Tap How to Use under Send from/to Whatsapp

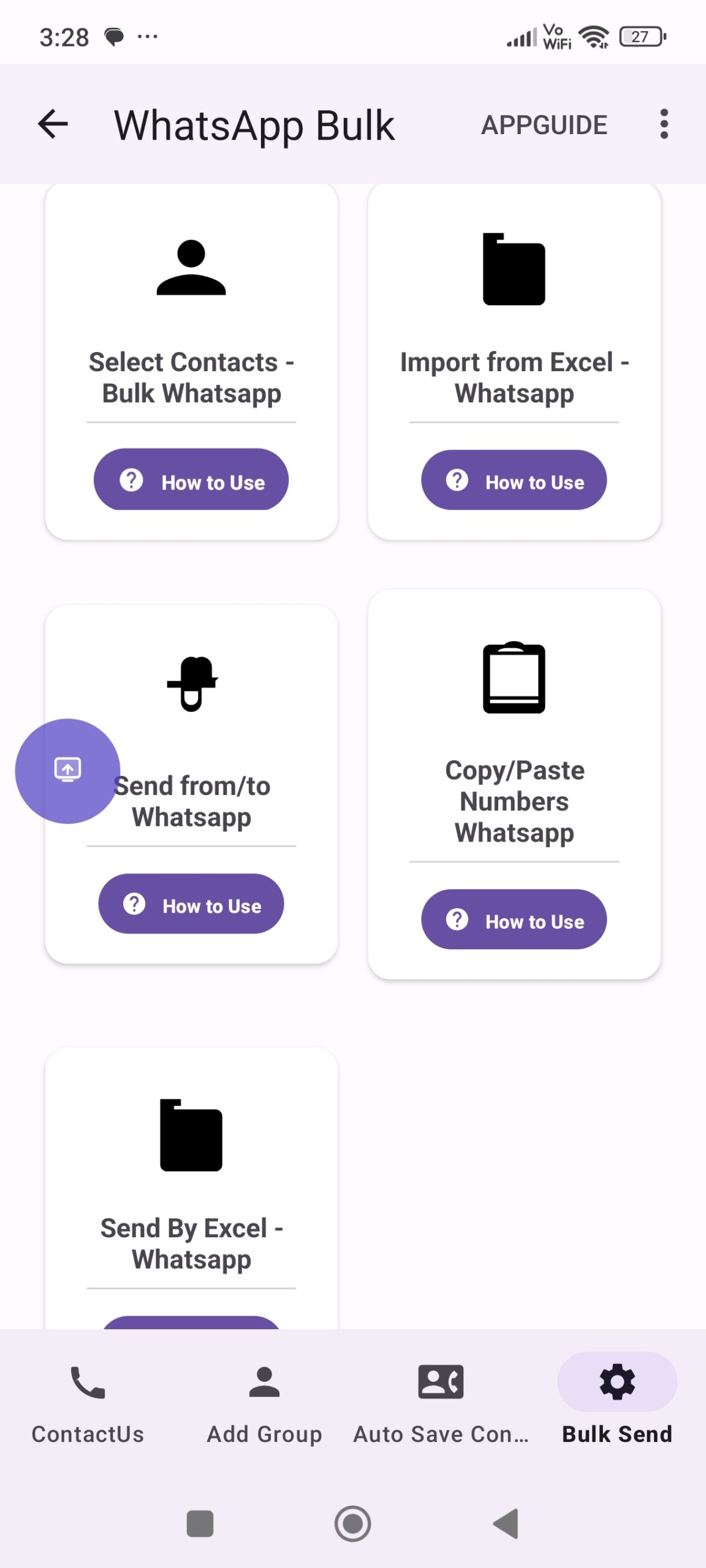[x=191, y=904]
